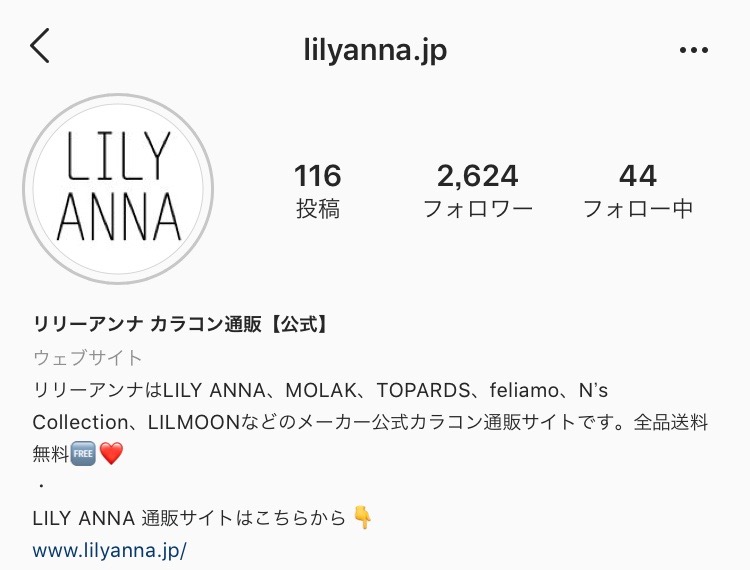View the 2,624 followers list
Viewport: 750px width, 570px height.
[477, 192]
